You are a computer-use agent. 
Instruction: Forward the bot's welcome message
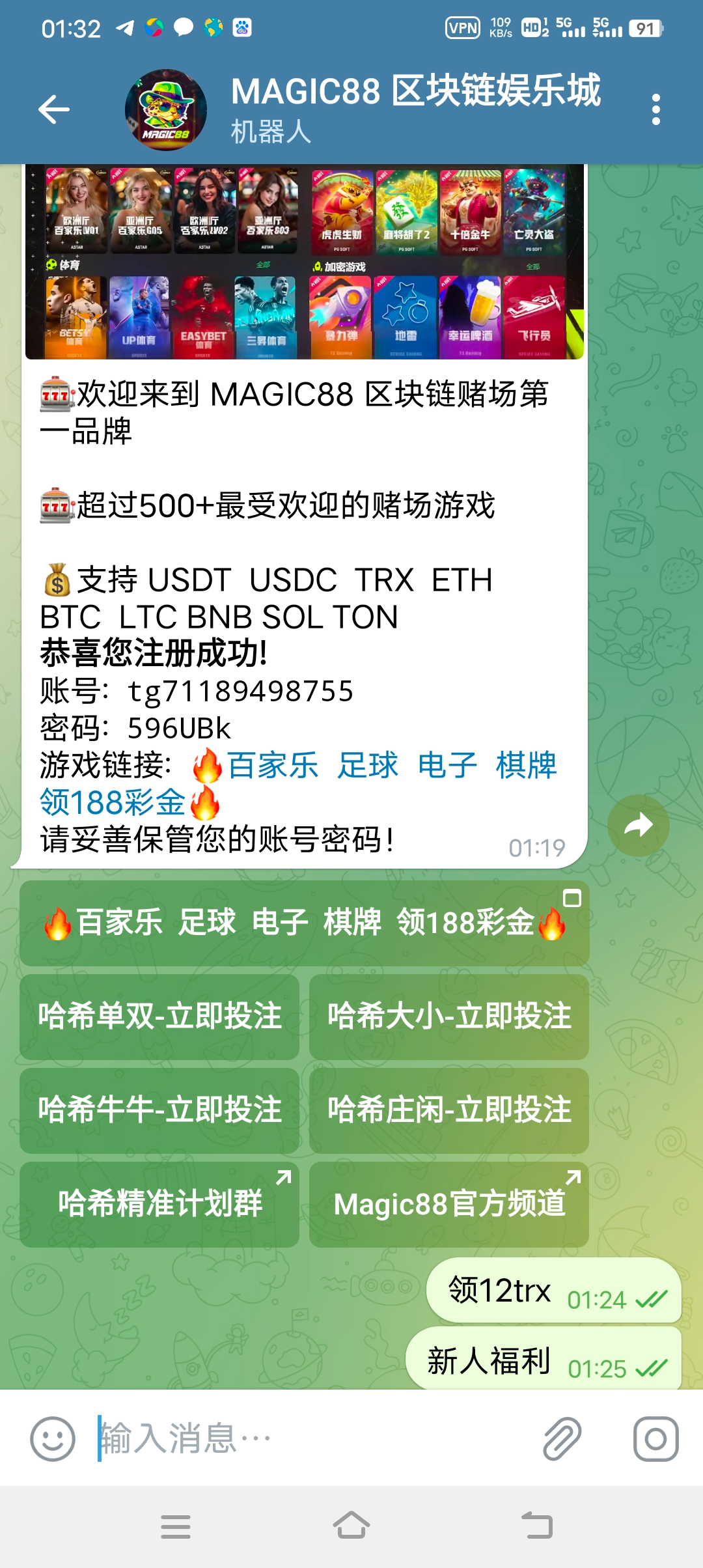coord(638,826)
